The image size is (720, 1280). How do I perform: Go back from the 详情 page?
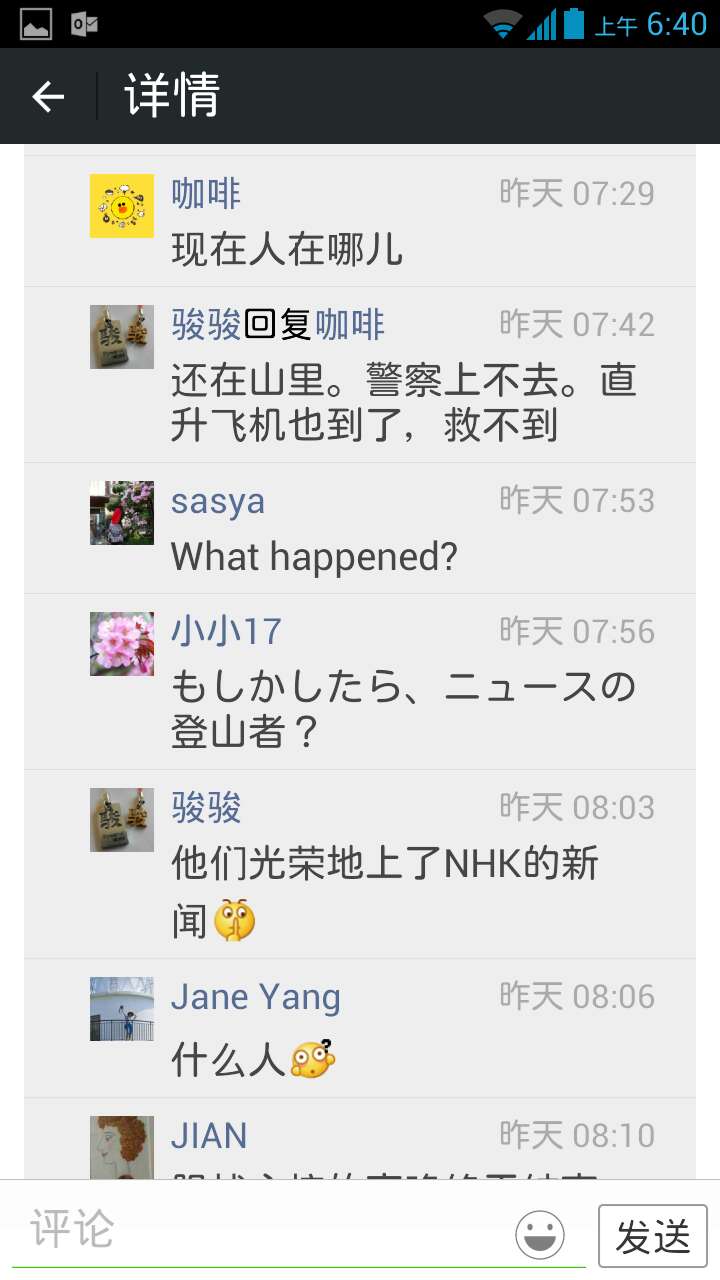pos(48,97)
